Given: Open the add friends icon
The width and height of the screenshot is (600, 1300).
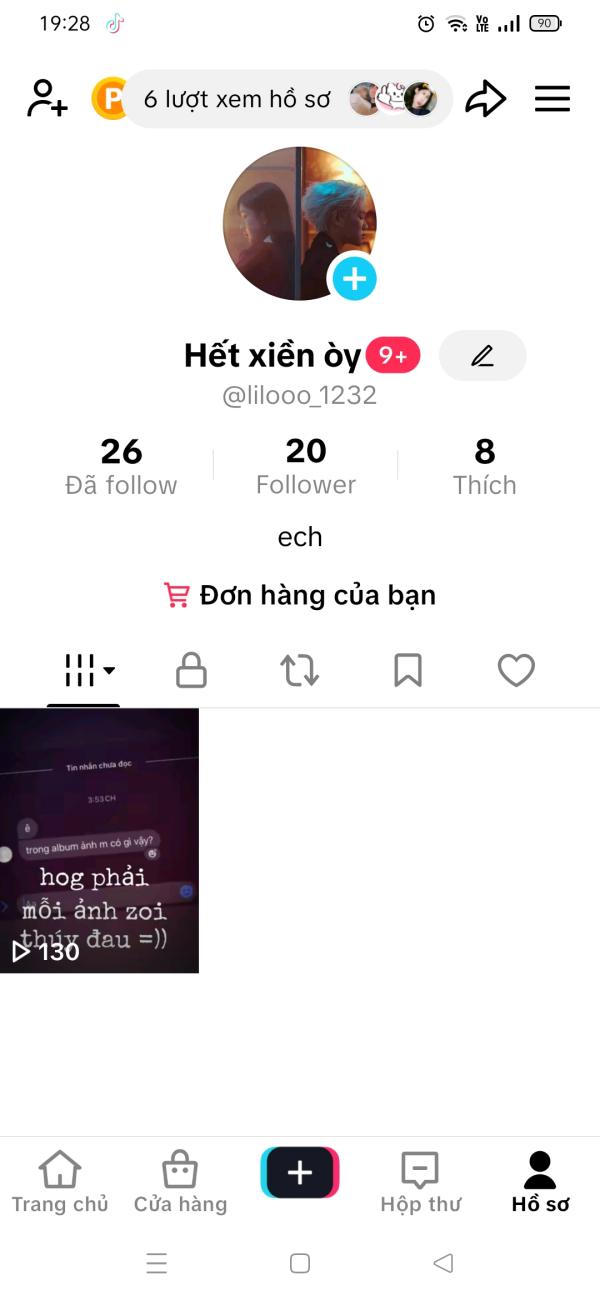Looking at the screenshot, I should click(x=47, y=99).
